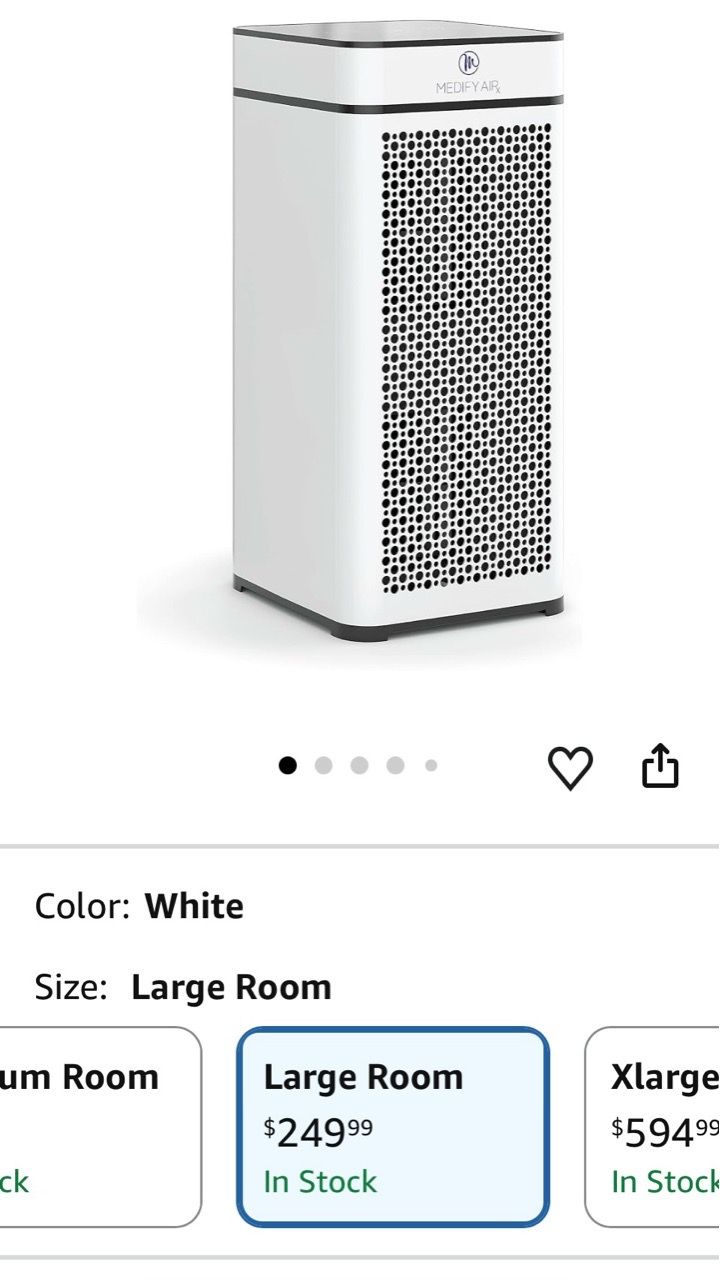The height and width of the screenshot is (1280, 720).
Task: Add product to wishlist with heart icon
Action: click(x=570, y=767)
